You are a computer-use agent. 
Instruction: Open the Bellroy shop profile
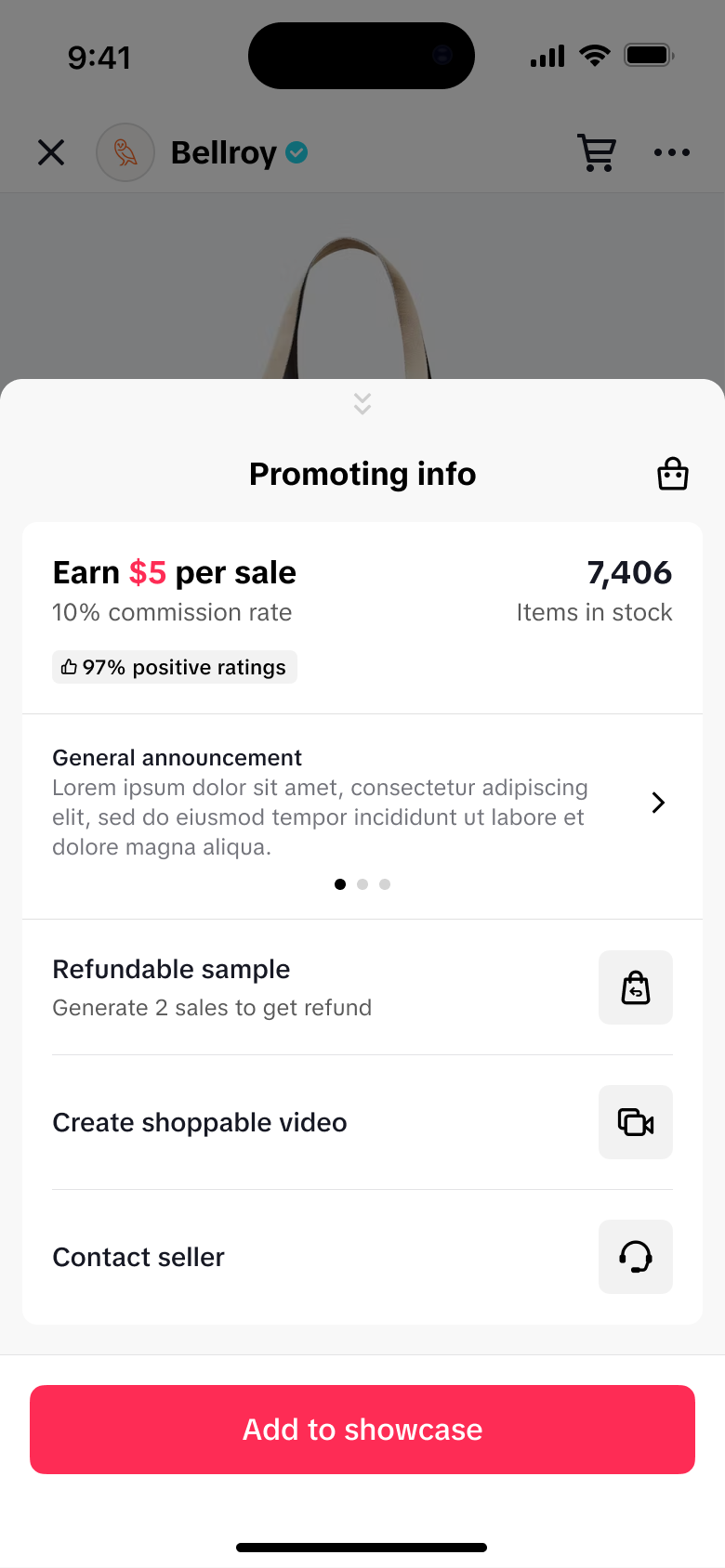pos(223,152)
